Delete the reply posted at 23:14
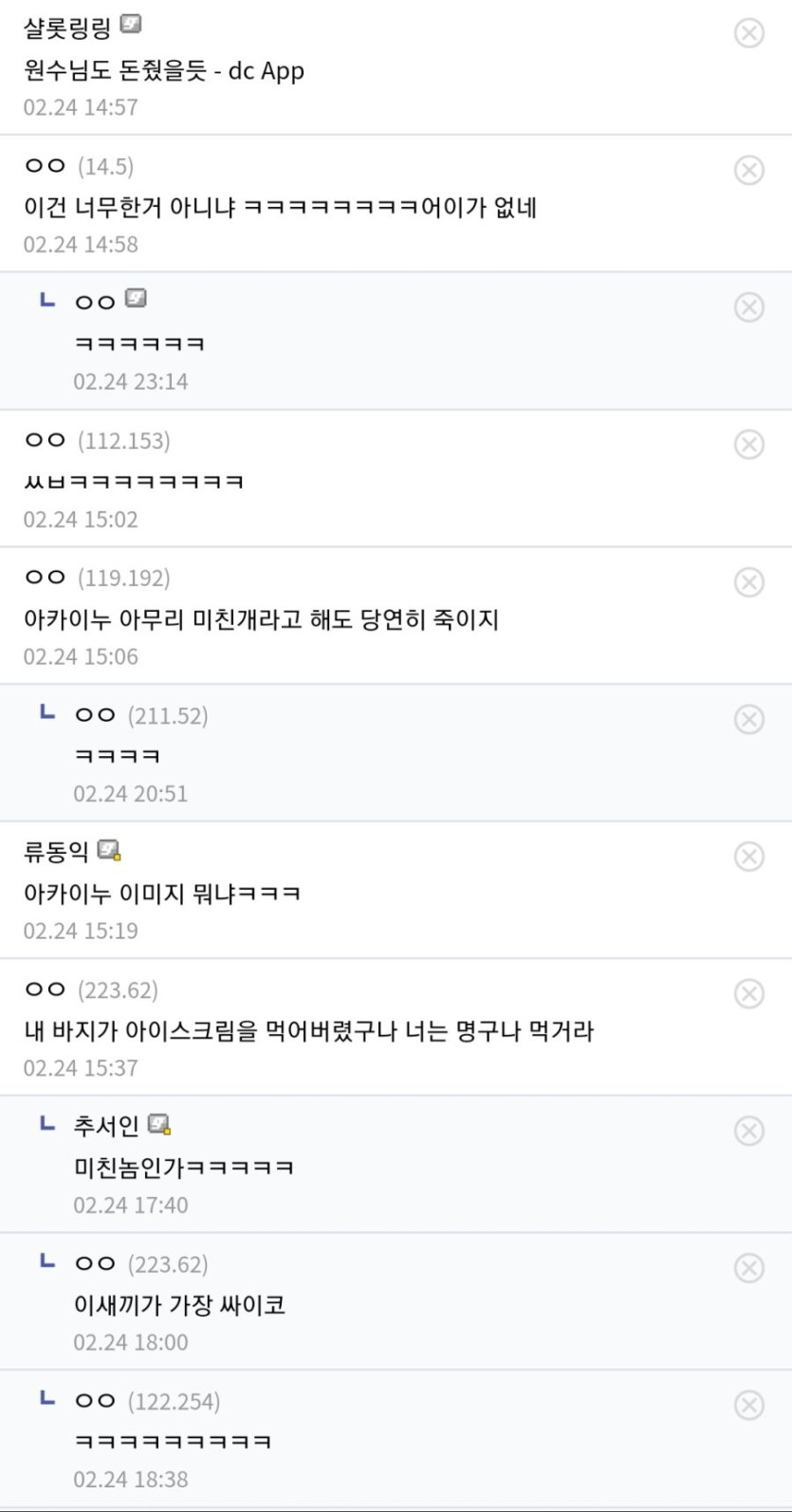The width and height of the screenshot is (792, 1512). [749, 307]
